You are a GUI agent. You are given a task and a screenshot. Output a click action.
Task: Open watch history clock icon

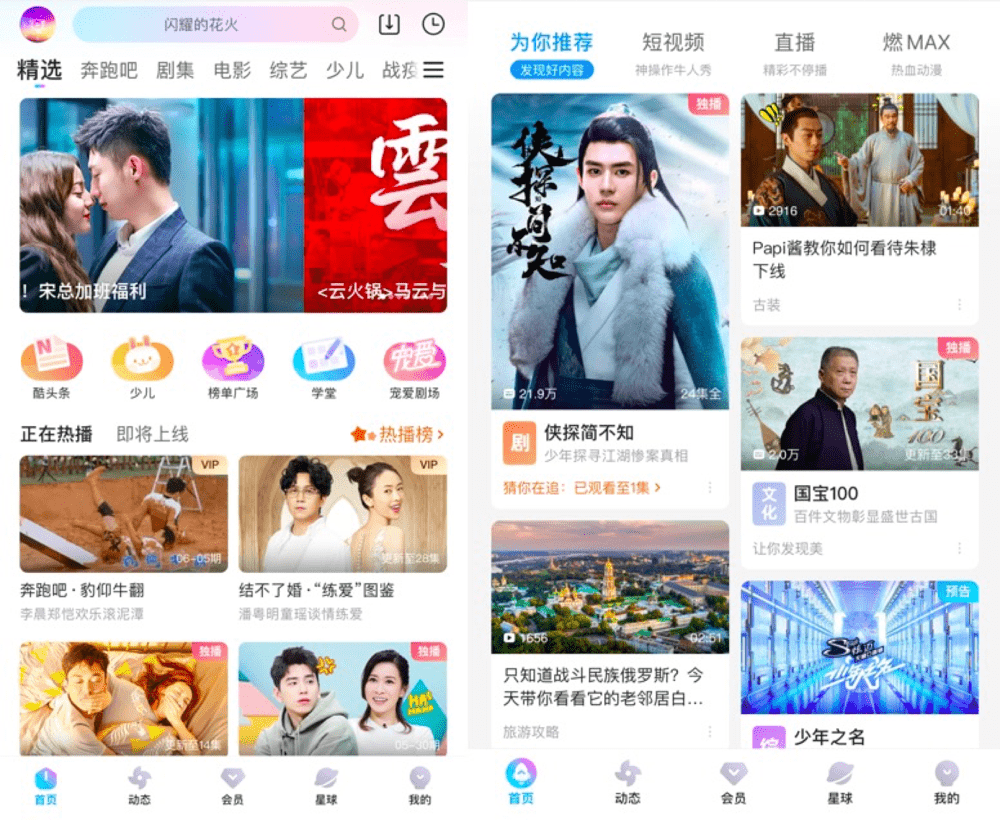tap(433, 25)
